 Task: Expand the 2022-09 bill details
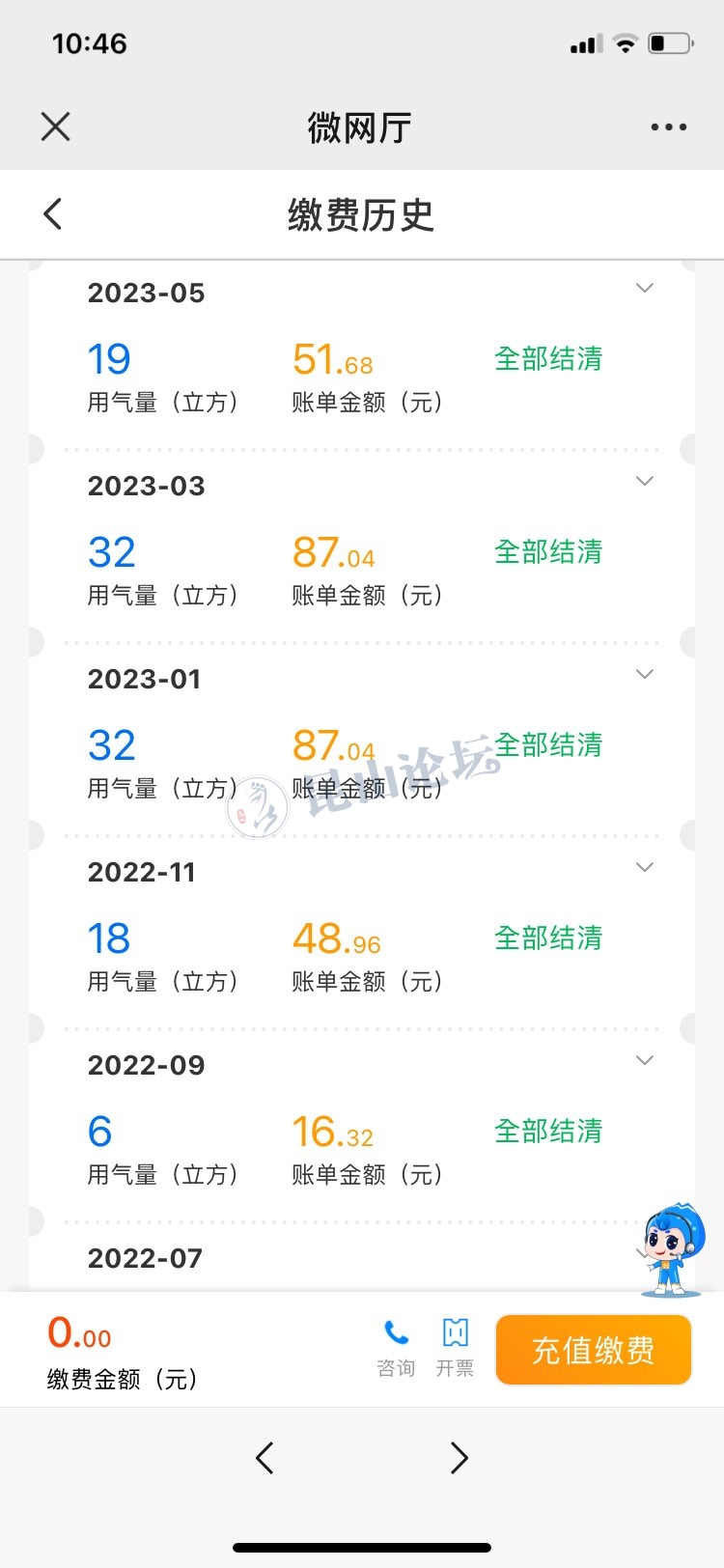coord(645,1060)
